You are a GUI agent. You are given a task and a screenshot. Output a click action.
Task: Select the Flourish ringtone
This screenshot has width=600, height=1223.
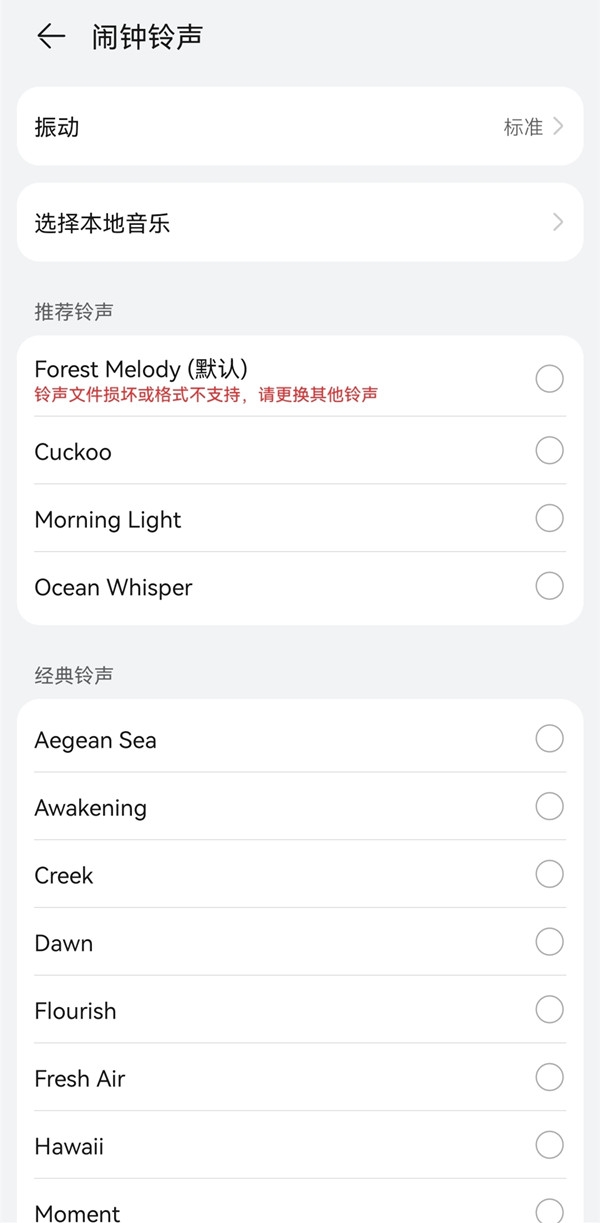549,1010
